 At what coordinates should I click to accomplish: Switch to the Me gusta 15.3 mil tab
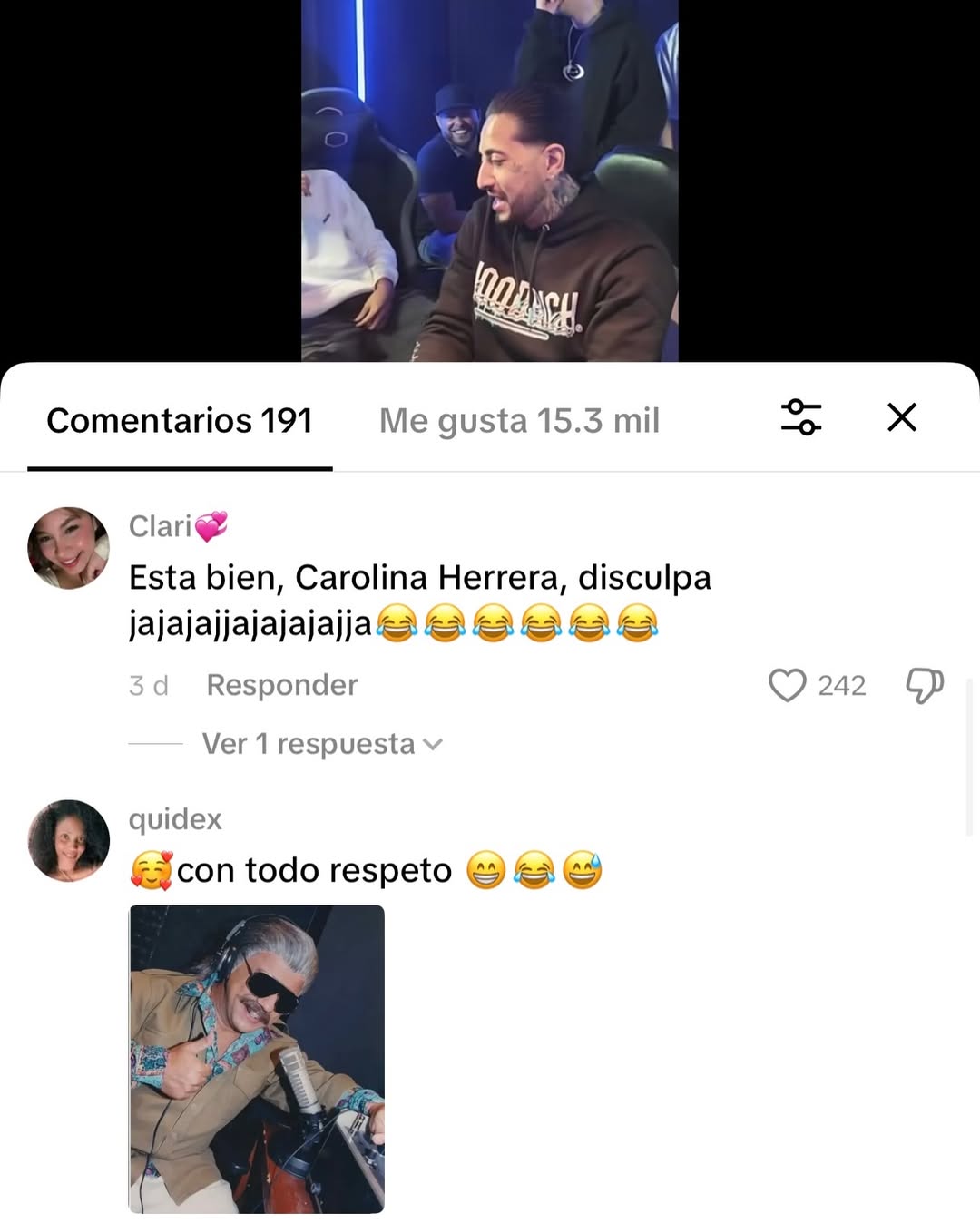pos(519,421)
